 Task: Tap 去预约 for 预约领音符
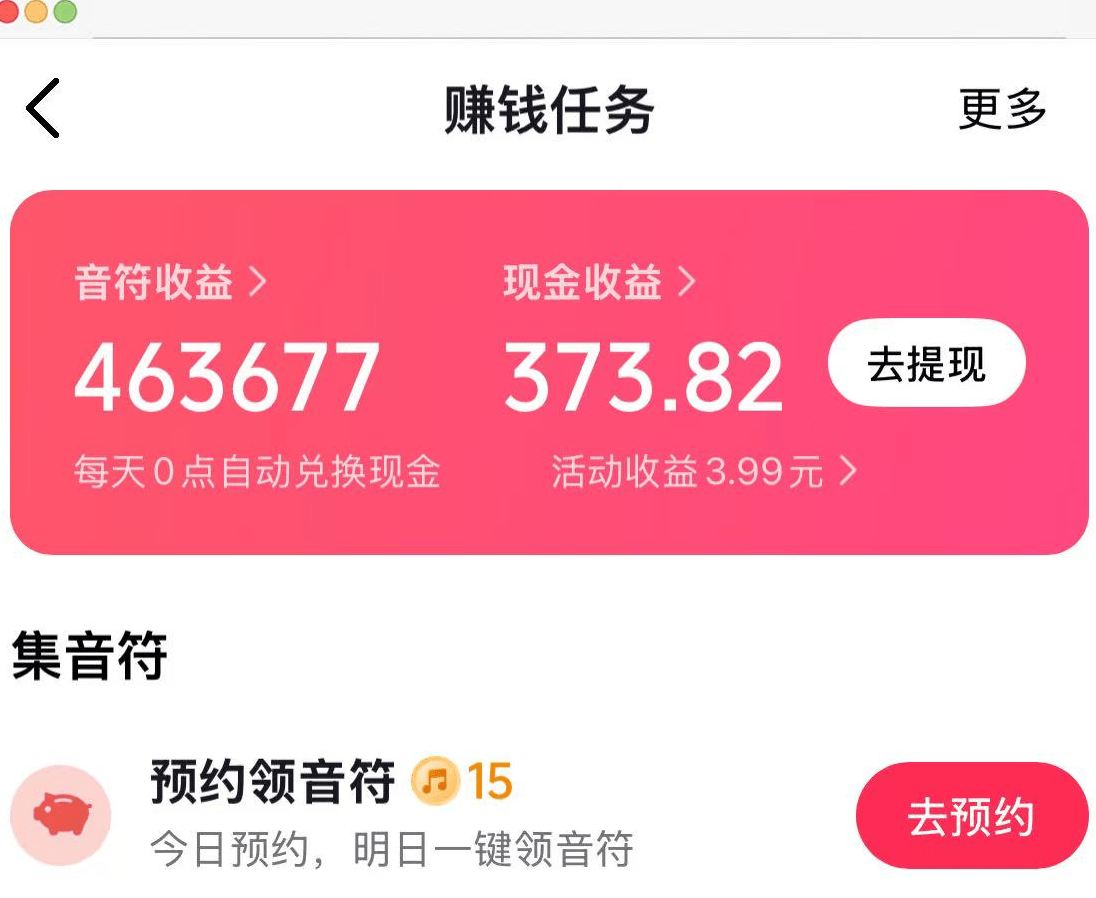971,816
